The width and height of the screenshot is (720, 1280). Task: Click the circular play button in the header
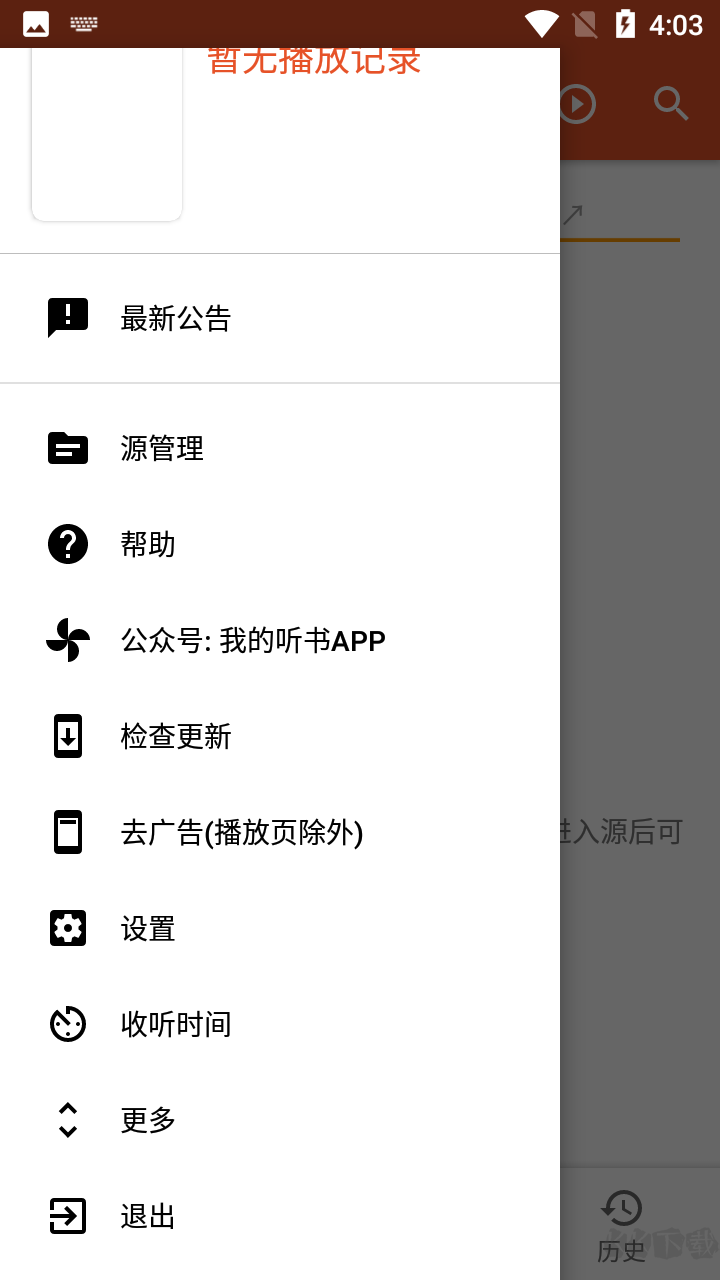click(575, 103)
